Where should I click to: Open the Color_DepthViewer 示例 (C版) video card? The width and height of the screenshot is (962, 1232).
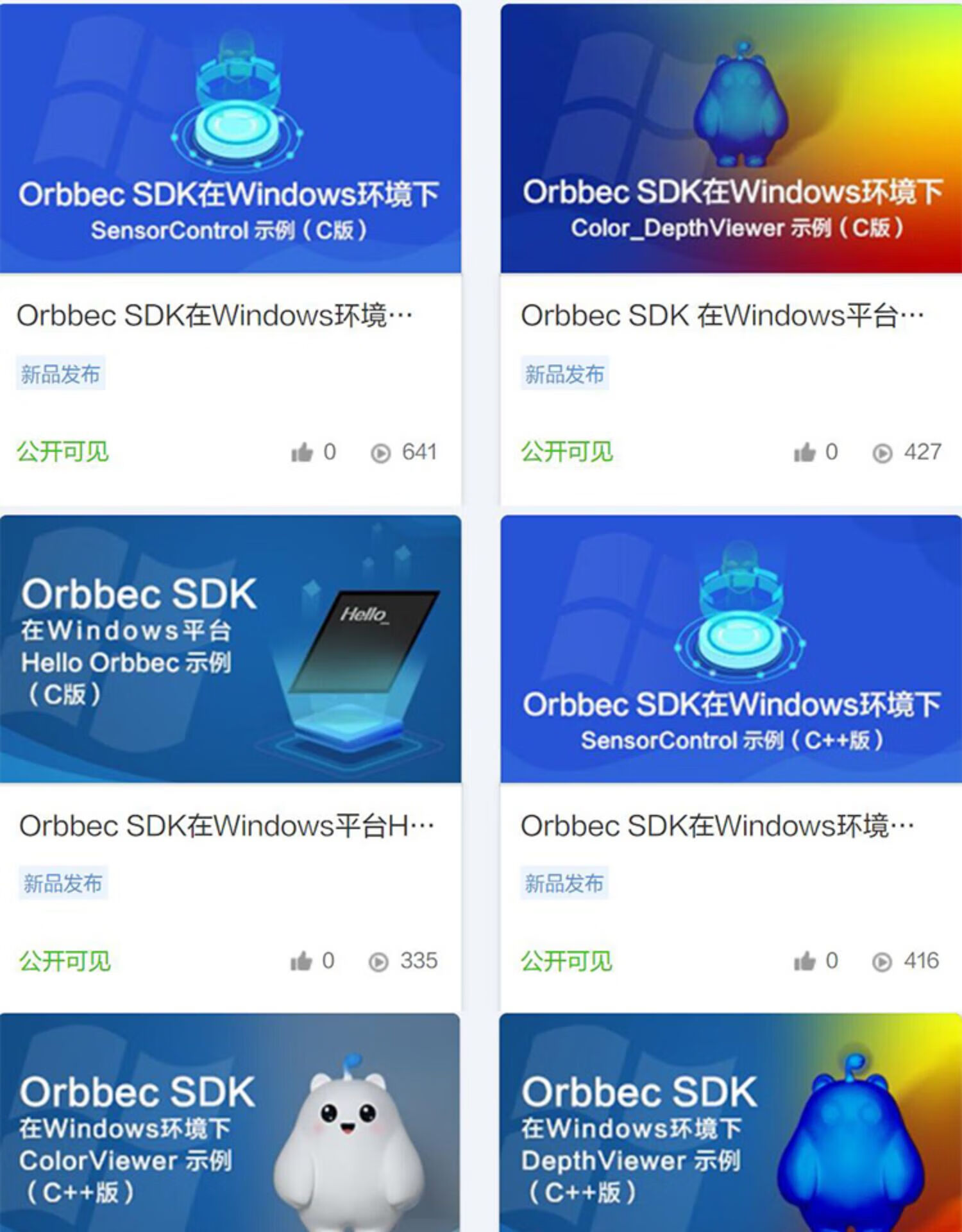coord(731,139)
